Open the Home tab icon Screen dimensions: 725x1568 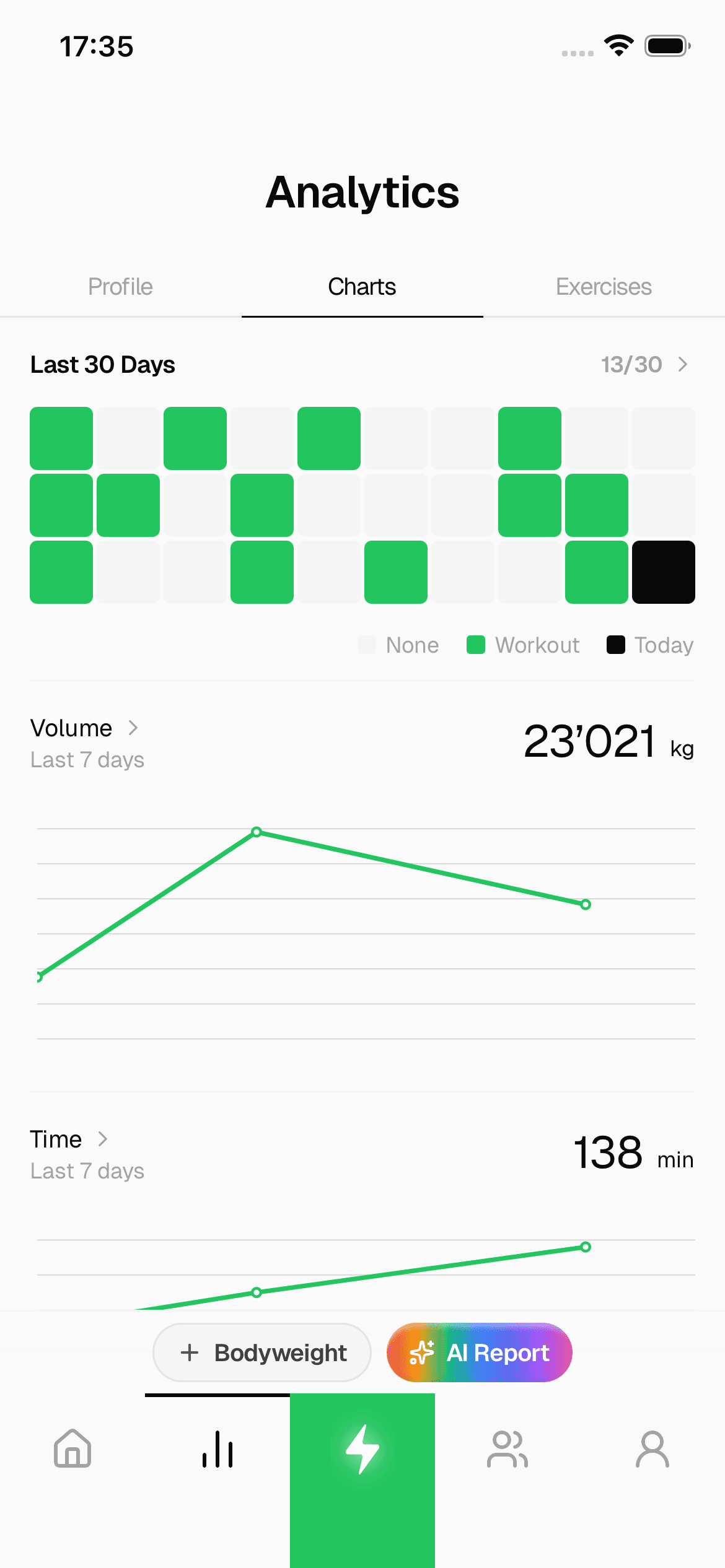click(x=71, y=1449)
